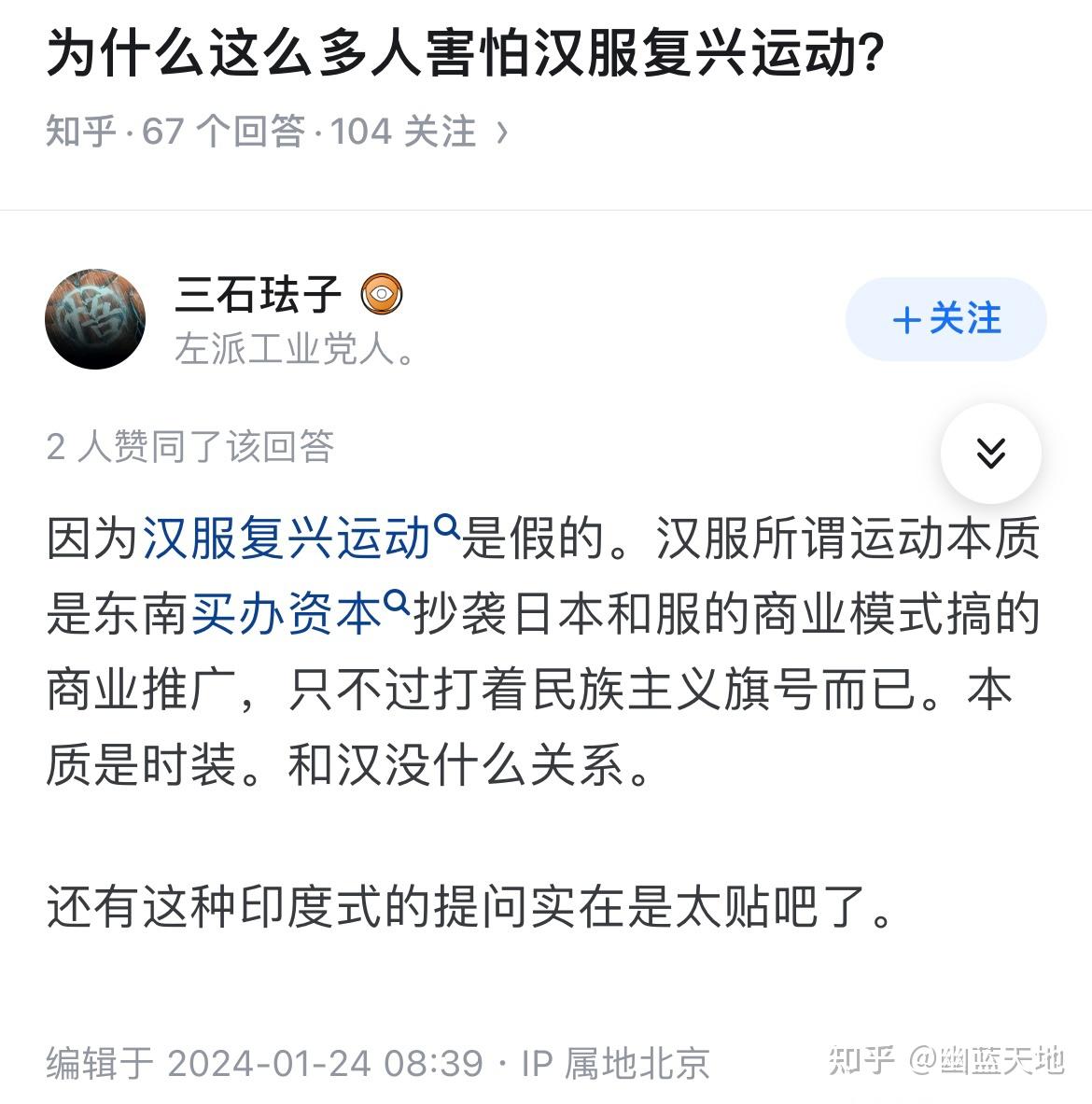Open the author name 三石珐子

coord(259,295)
